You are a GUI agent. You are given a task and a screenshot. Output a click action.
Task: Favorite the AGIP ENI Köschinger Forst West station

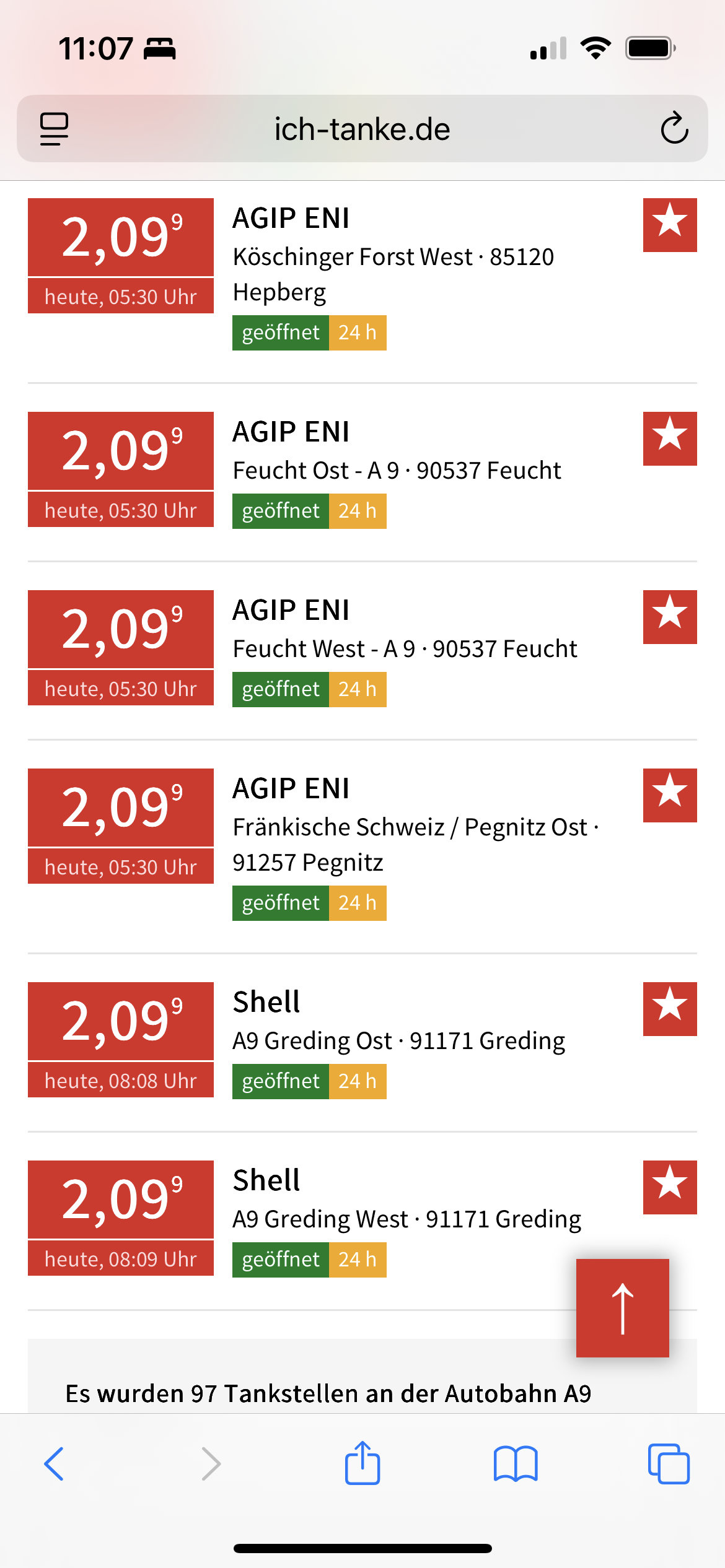coord(670,225)
